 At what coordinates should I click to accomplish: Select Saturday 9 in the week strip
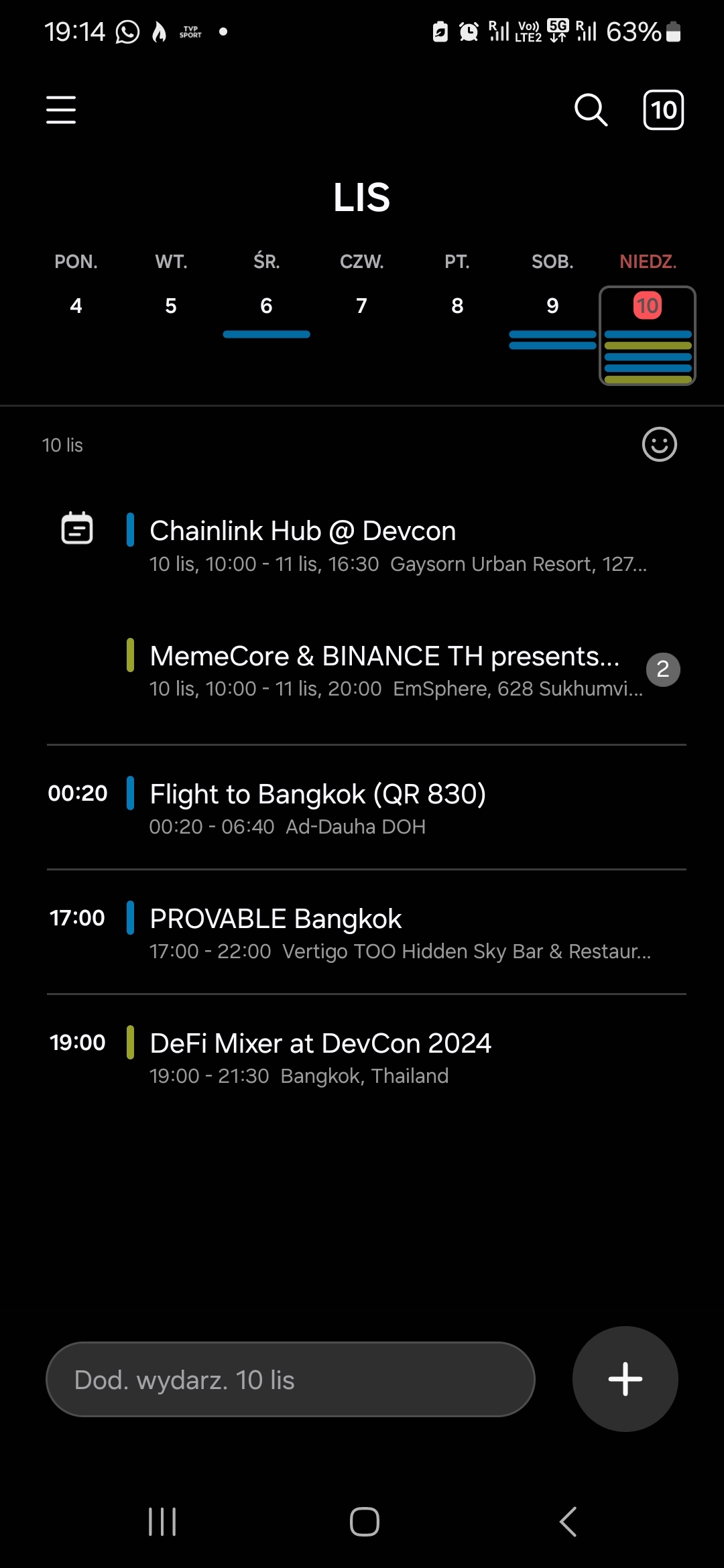[x=552, y=306]
